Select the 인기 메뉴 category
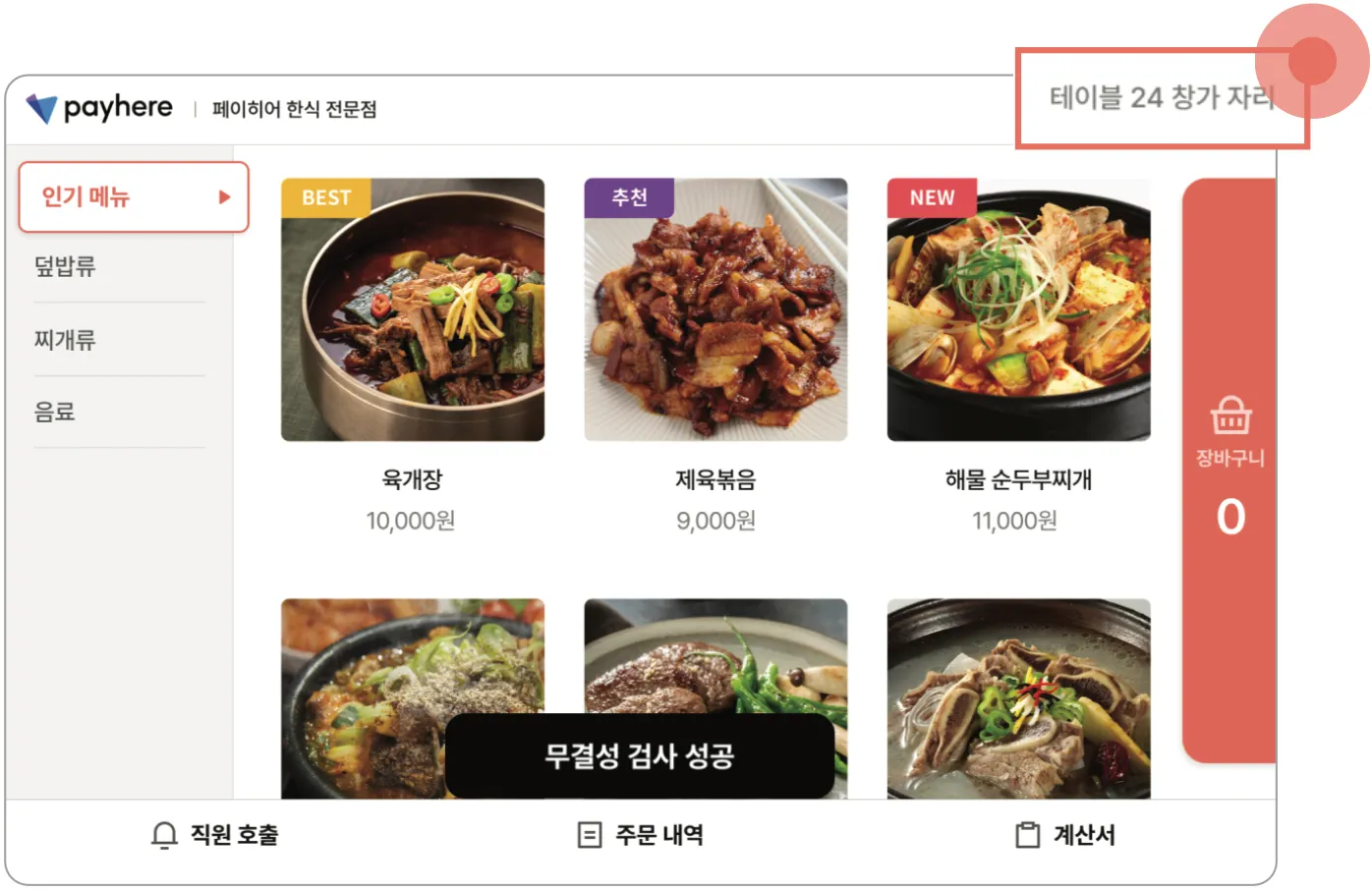1372x890 pixels. point(133,197)
